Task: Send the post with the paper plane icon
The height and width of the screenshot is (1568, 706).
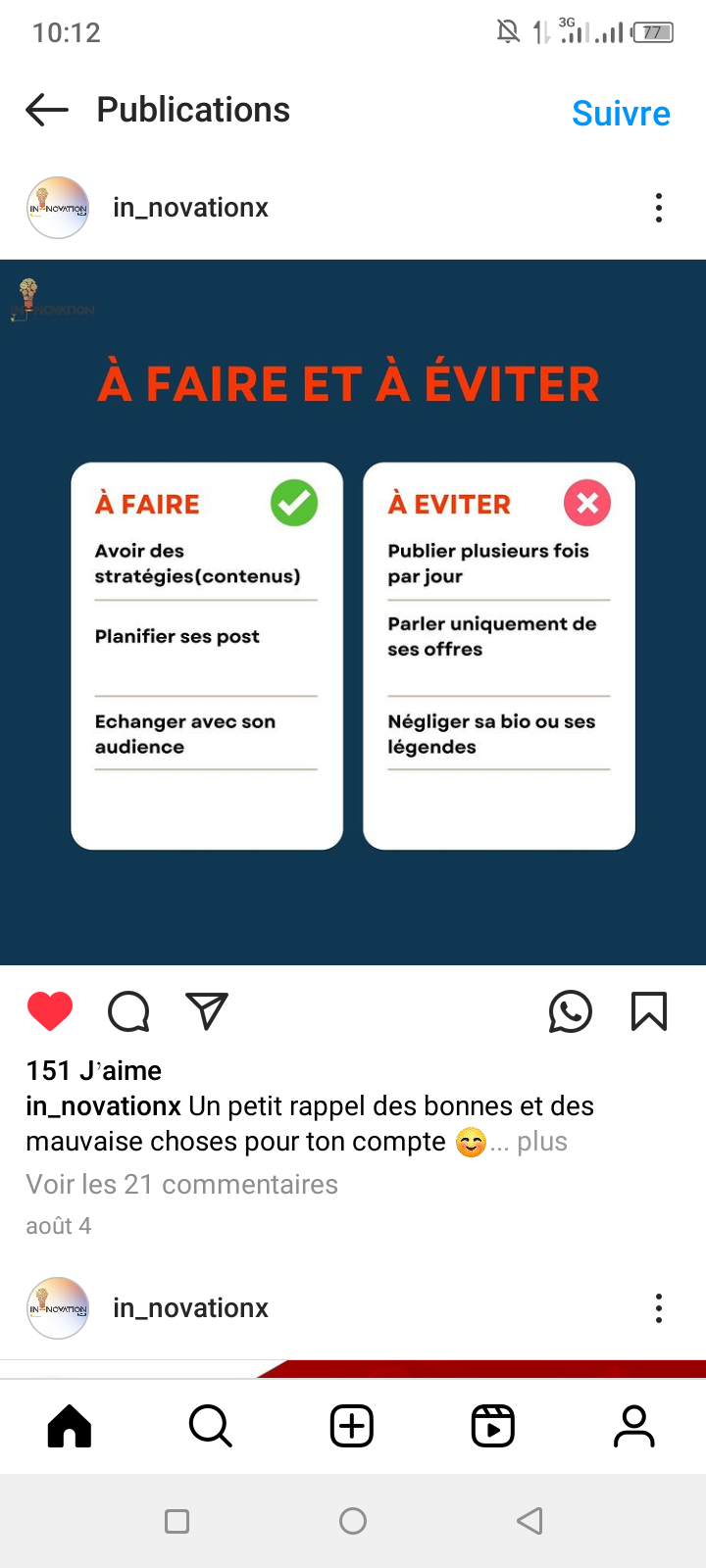Action: coord(207,1011)
